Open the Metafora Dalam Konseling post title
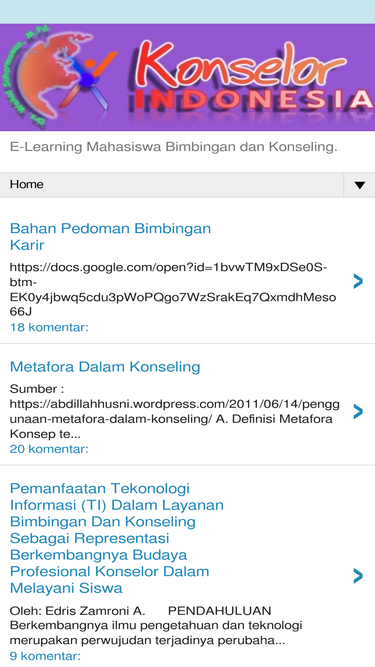Viewport: 375px width, 667px height. 105,367
